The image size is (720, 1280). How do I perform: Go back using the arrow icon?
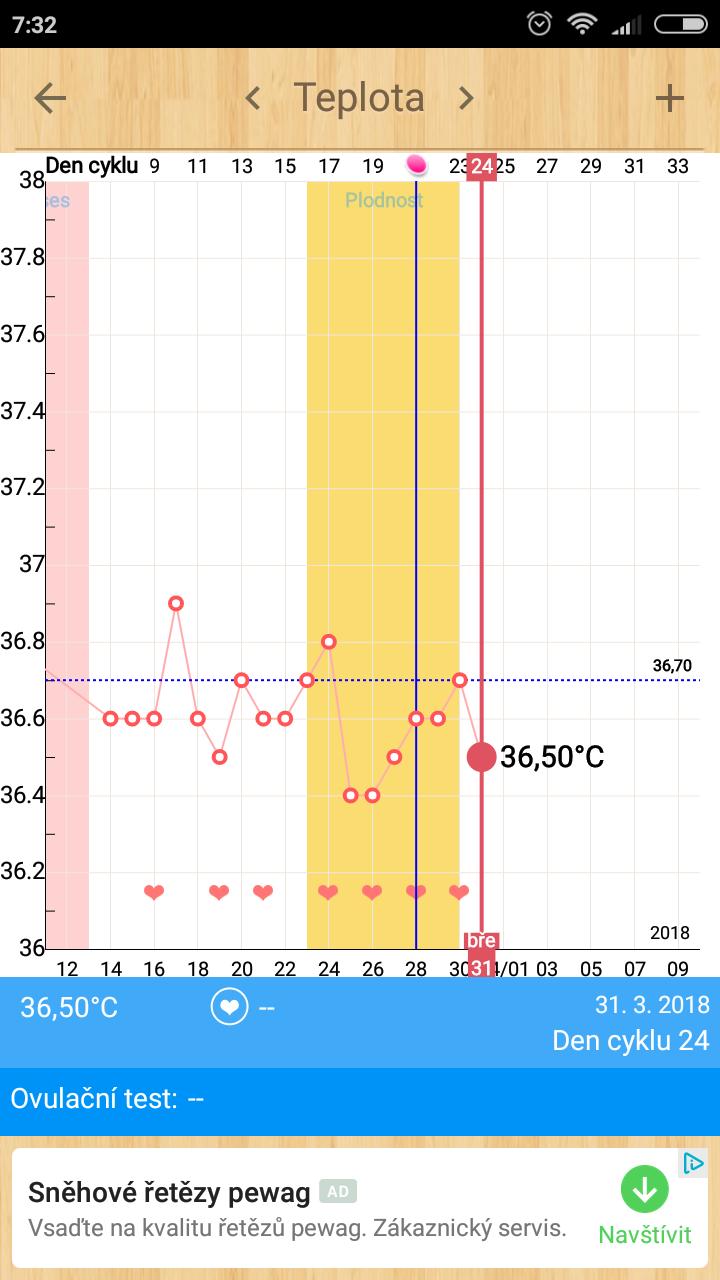[50, 98]
